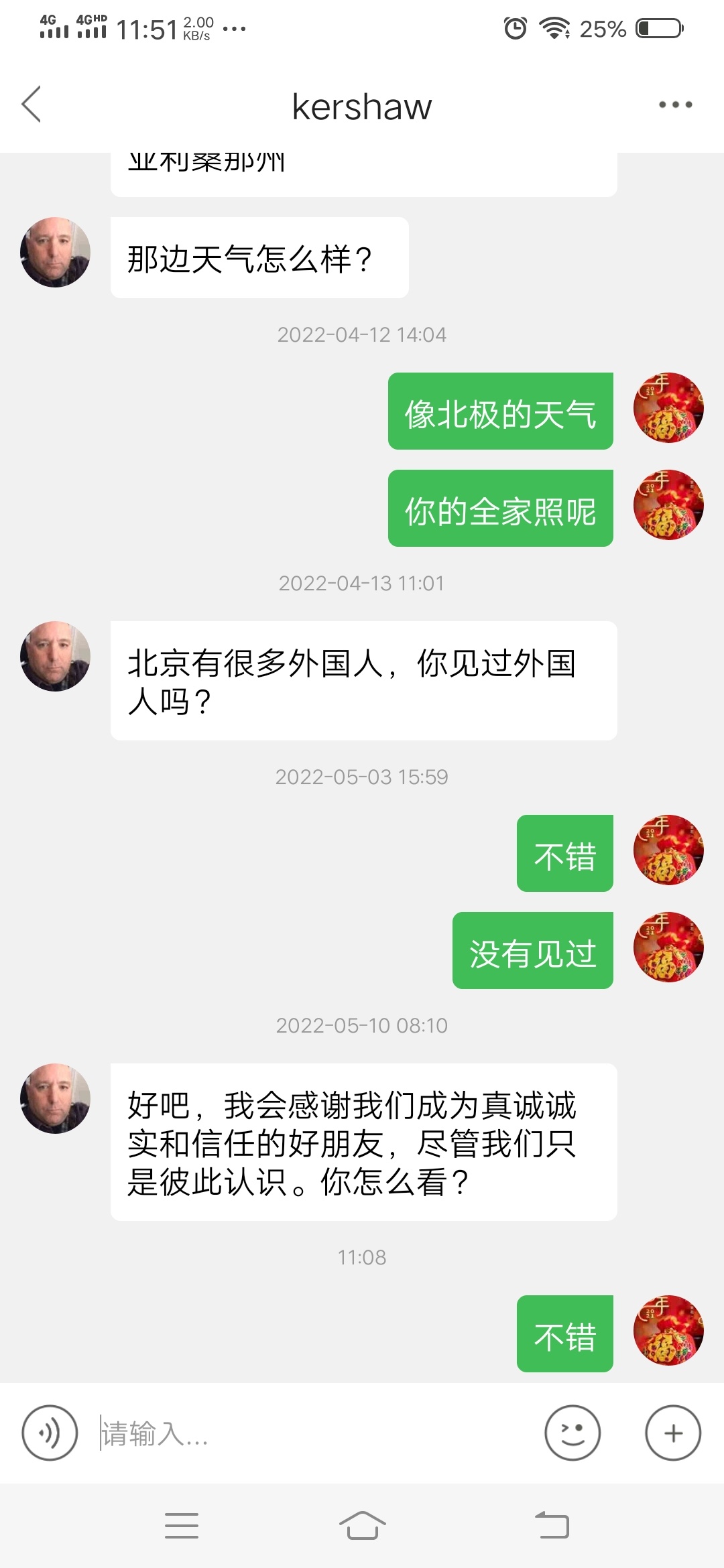Open the emoji picker
This screenshot has height=1568, width=724.
572,1433
